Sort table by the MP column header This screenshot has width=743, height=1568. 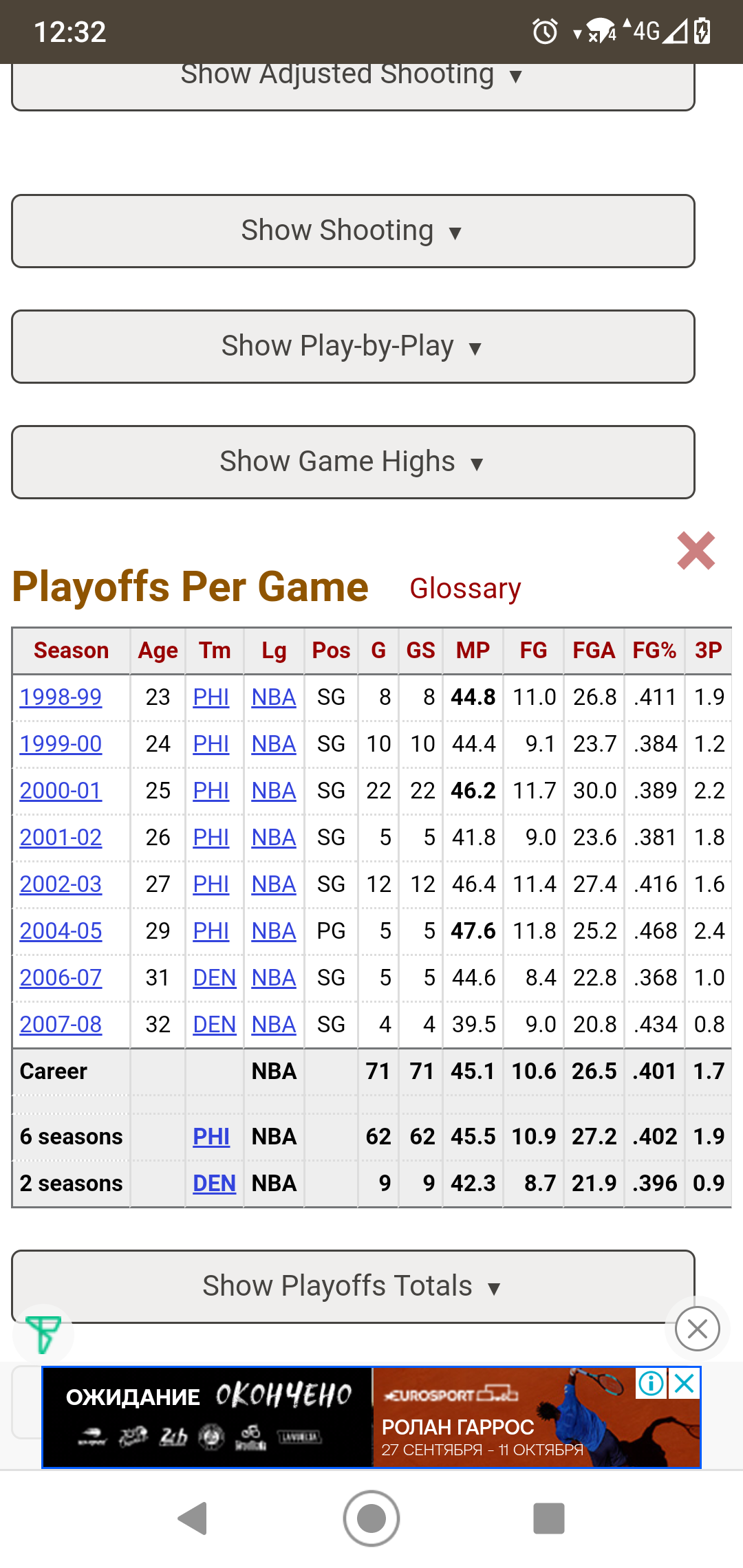coord(473,651)
